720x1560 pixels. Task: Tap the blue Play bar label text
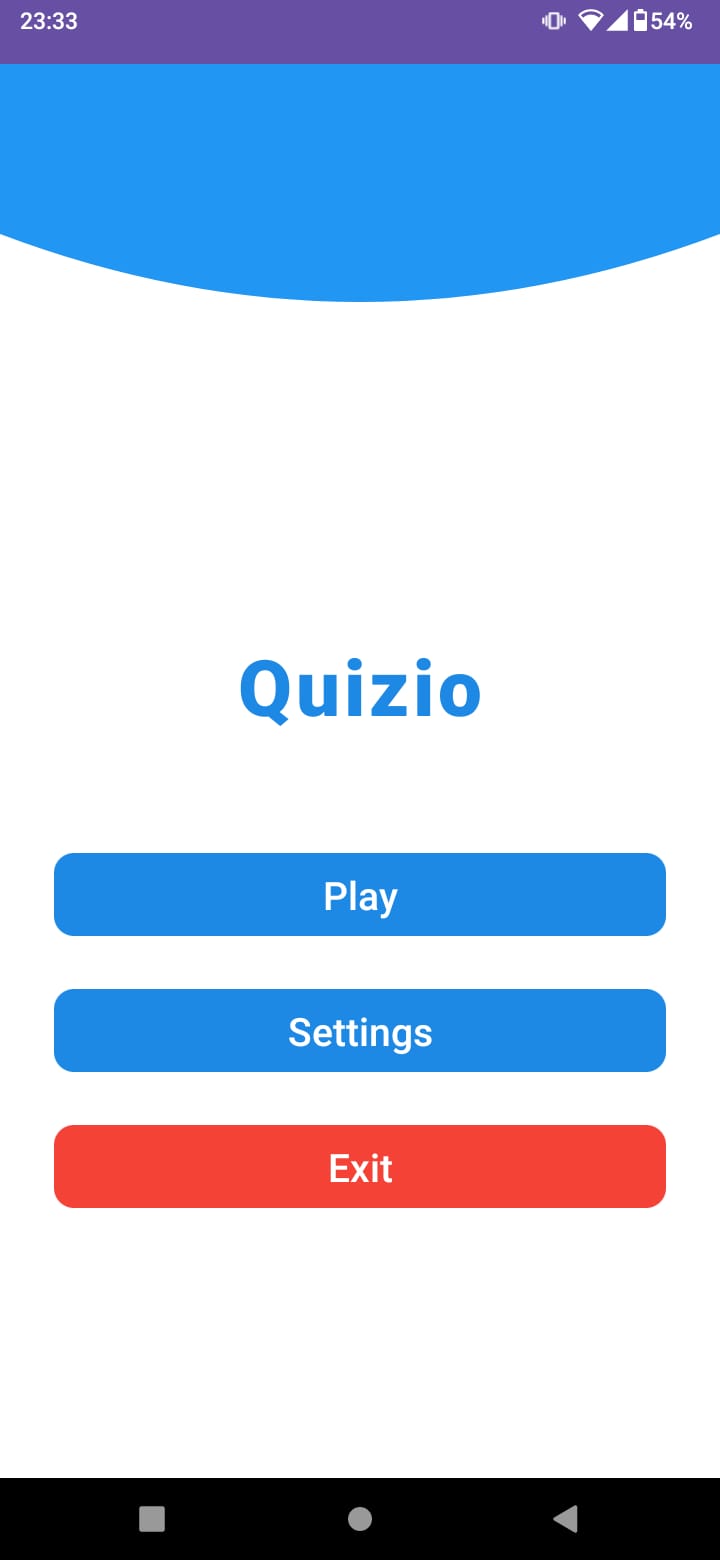[360, 895]
